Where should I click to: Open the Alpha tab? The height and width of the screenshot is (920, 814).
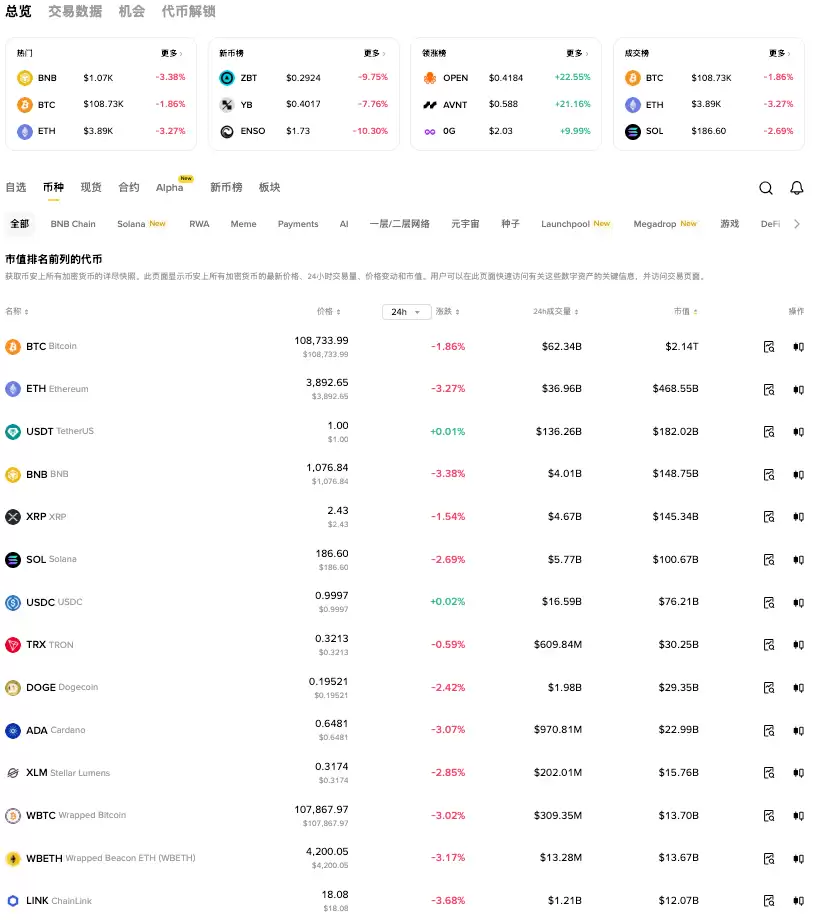pyautogui.click(x=169, y=188)
